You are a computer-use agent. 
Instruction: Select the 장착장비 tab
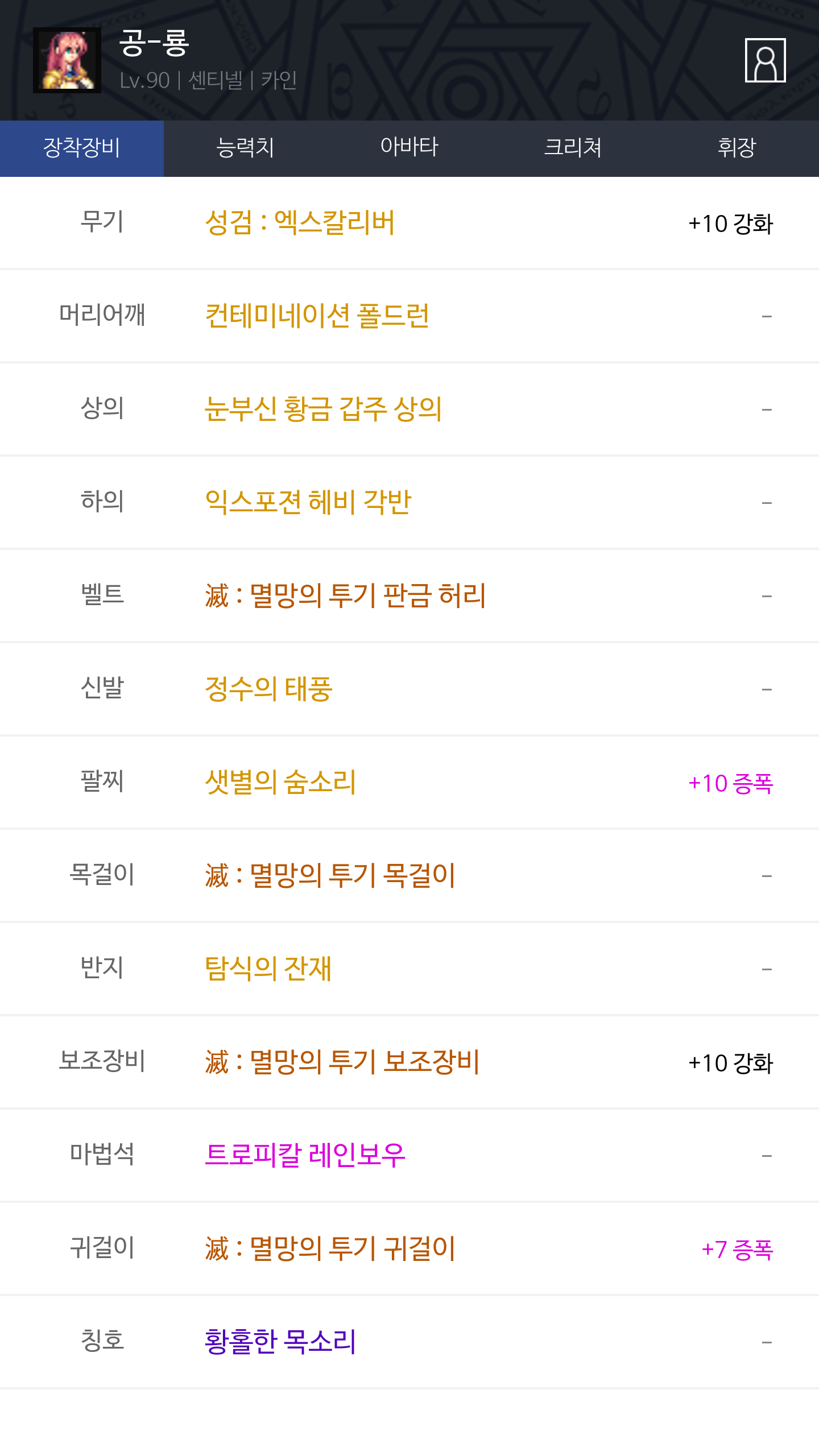(82, 148)
